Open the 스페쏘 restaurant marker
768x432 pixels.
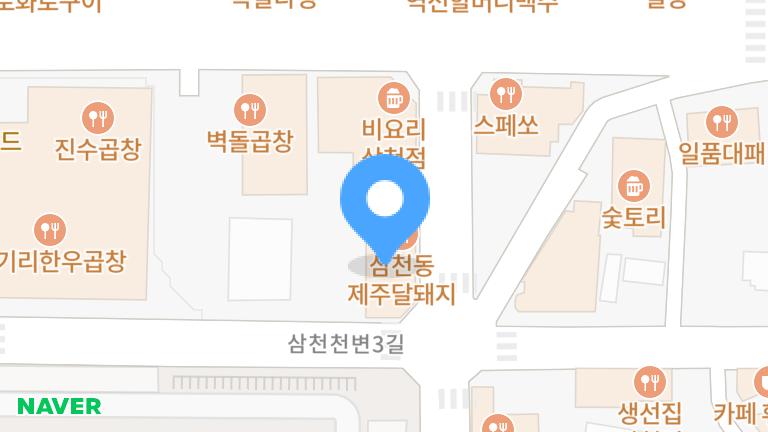tap(507, 95)
